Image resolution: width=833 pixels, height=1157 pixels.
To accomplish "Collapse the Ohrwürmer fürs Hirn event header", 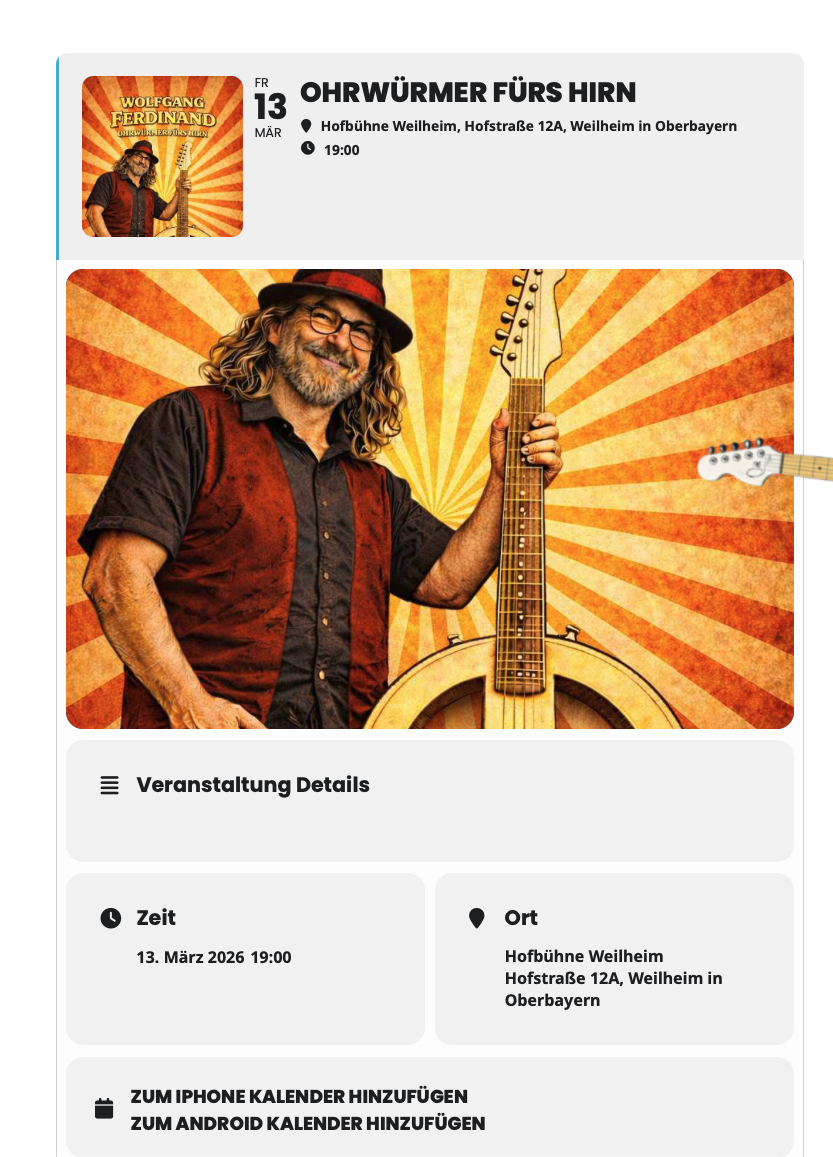I will [468, 94].
